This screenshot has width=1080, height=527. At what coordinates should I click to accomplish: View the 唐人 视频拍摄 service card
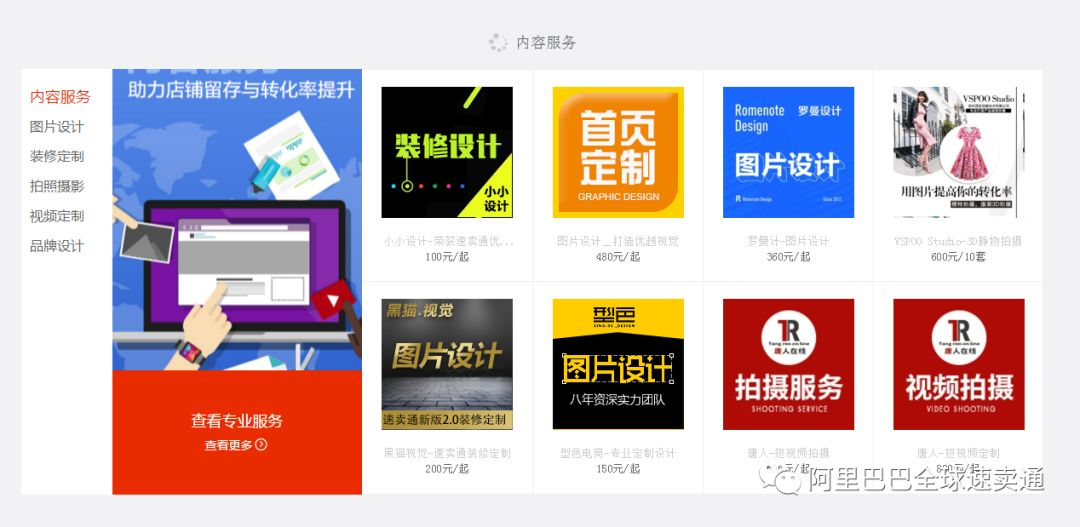click(x=958, y=364)
